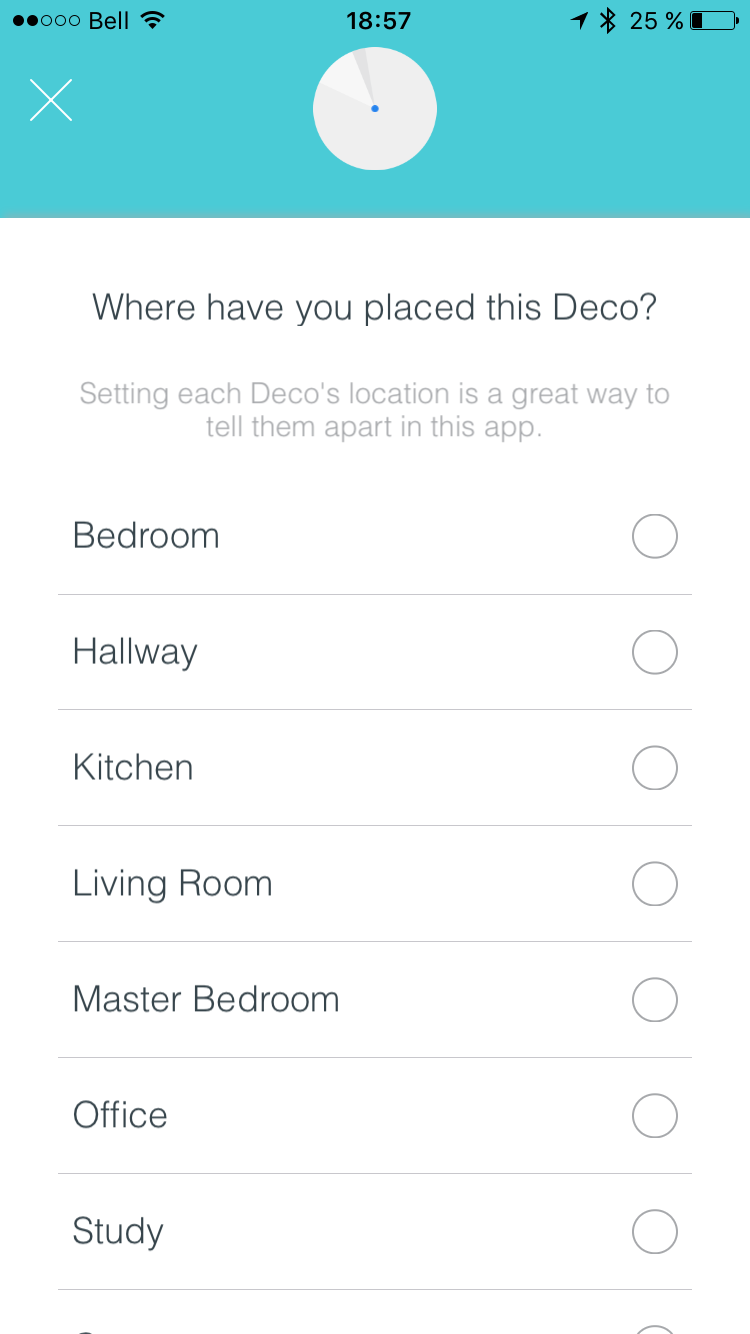Select Bedroom as the Deco location
Viewport: 750px width, 1334px height.
pyautogui.click(x=654, y=537)
